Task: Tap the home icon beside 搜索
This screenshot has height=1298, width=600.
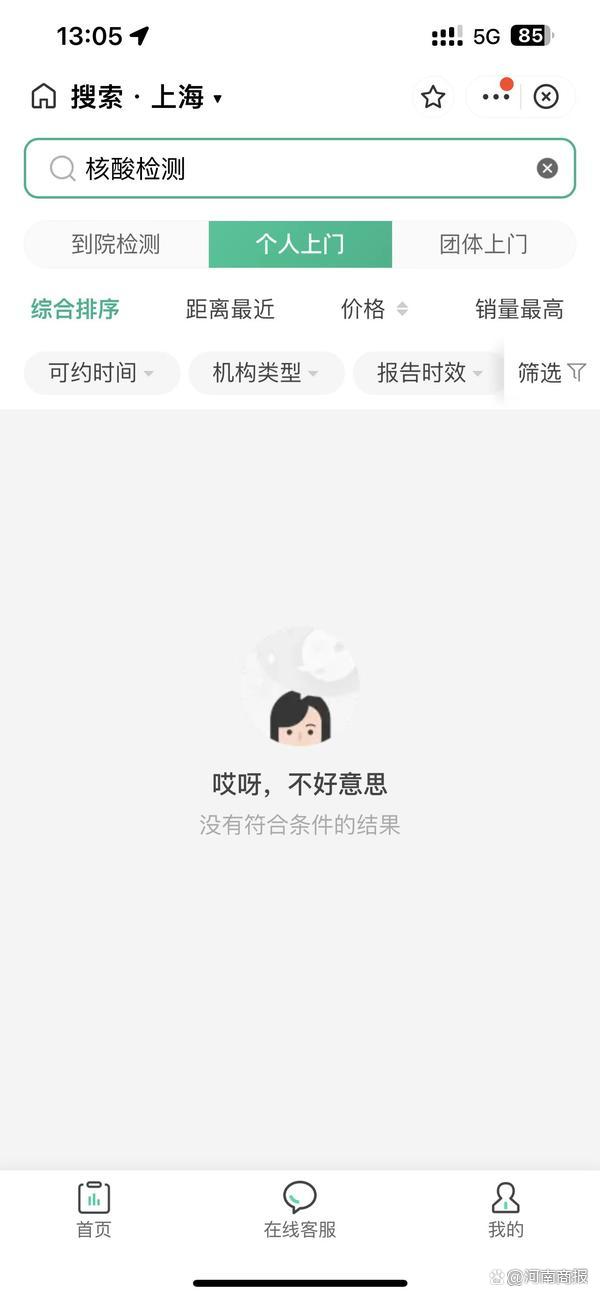Action: tap(44, 97)
